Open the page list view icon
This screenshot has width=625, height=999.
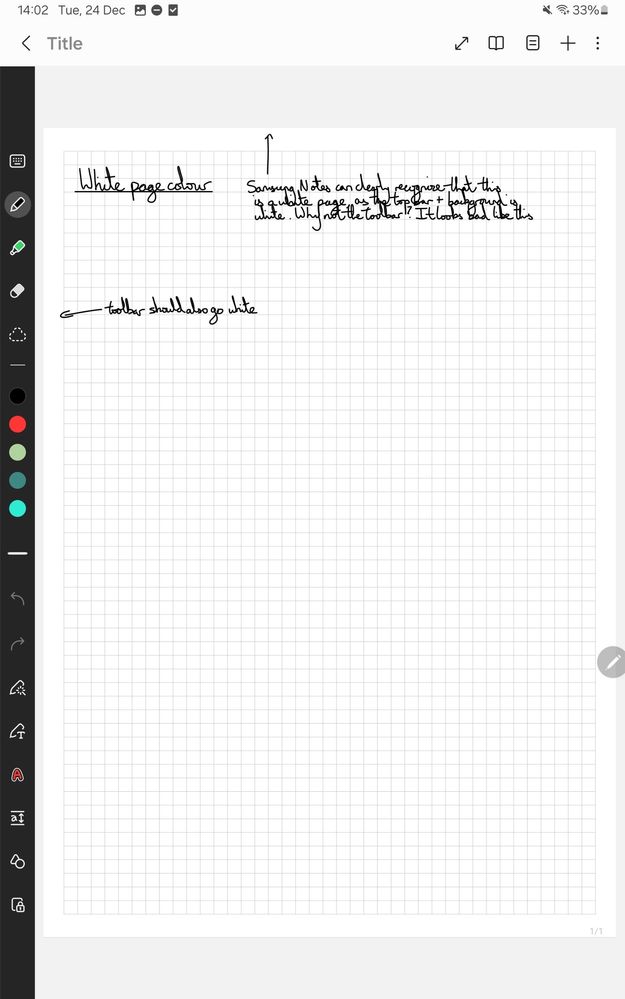[x=533, y=43]
